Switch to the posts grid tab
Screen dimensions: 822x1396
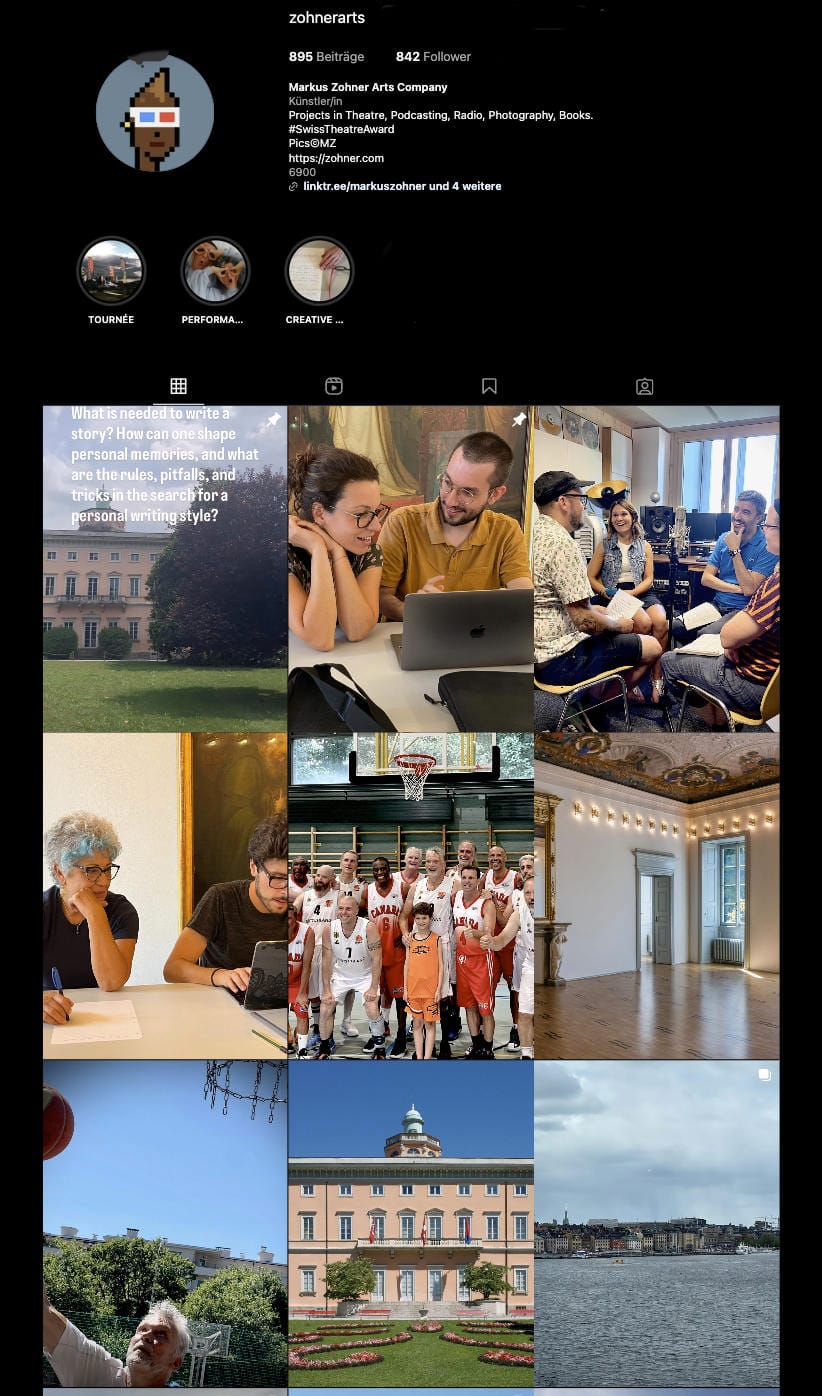coord(178,386)
